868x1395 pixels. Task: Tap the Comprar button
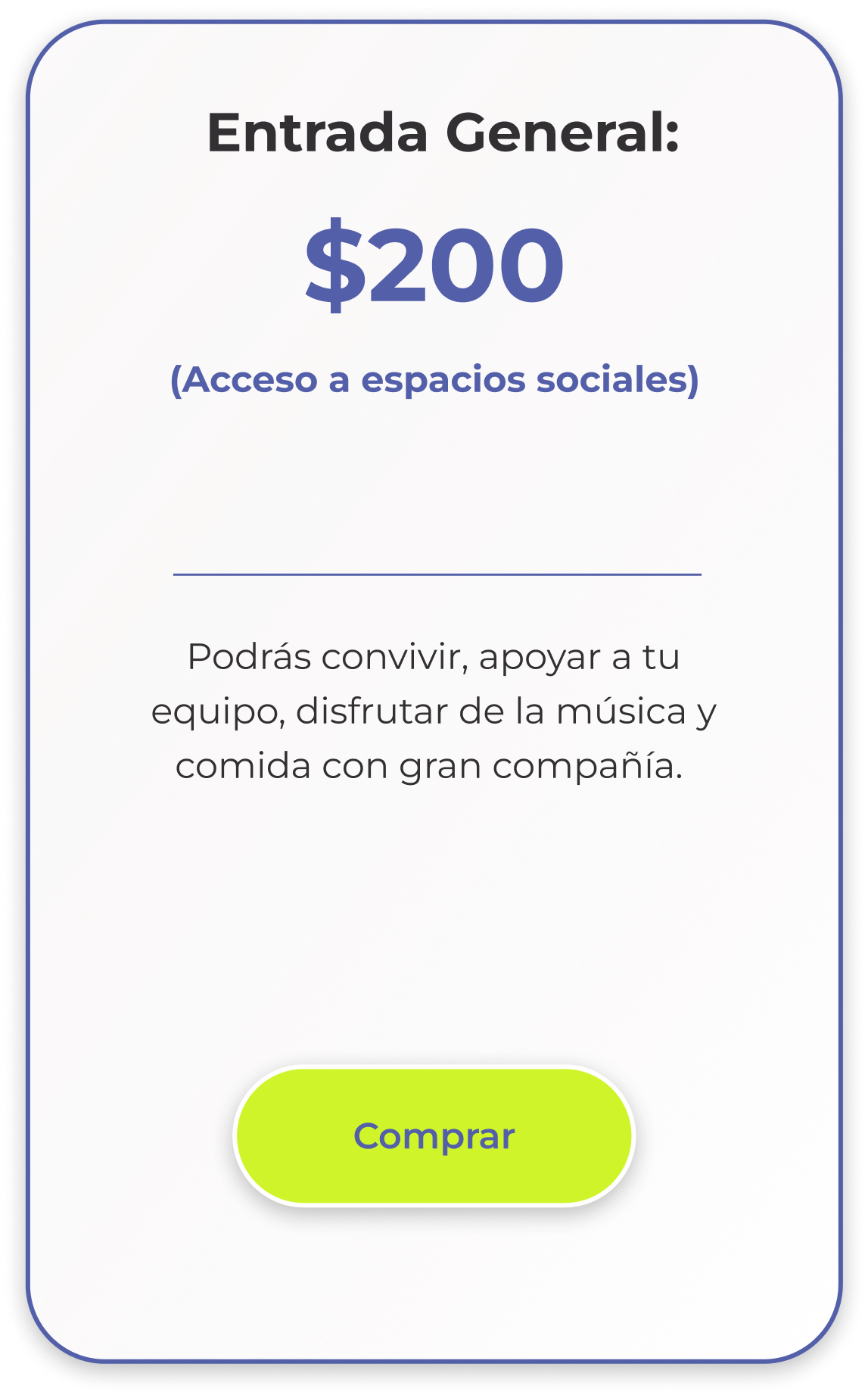point(434,1135)
